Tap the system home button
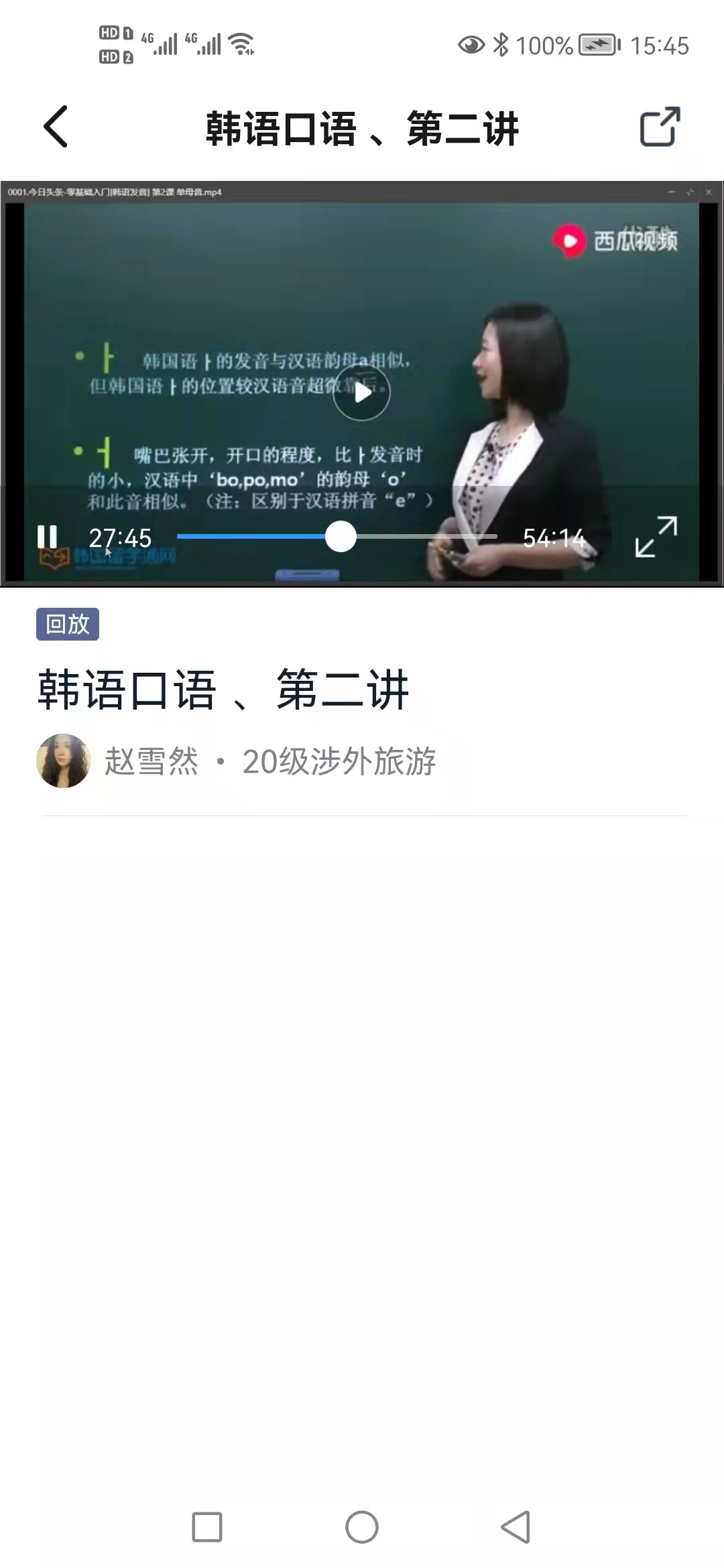The height and width of the screenshot is (1568, 724). pyautogui.click(x=362, y=1527)
